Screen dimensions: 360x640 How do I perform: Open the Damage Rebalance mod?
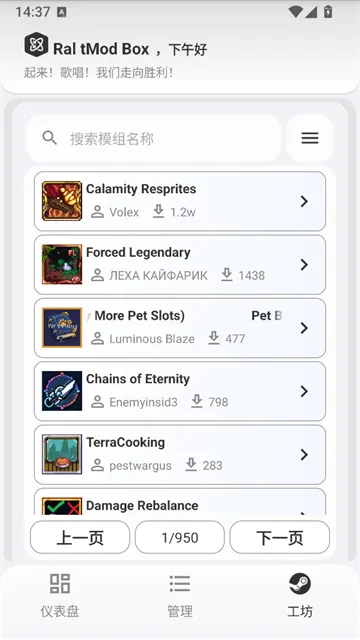click(x=180, y=503)
